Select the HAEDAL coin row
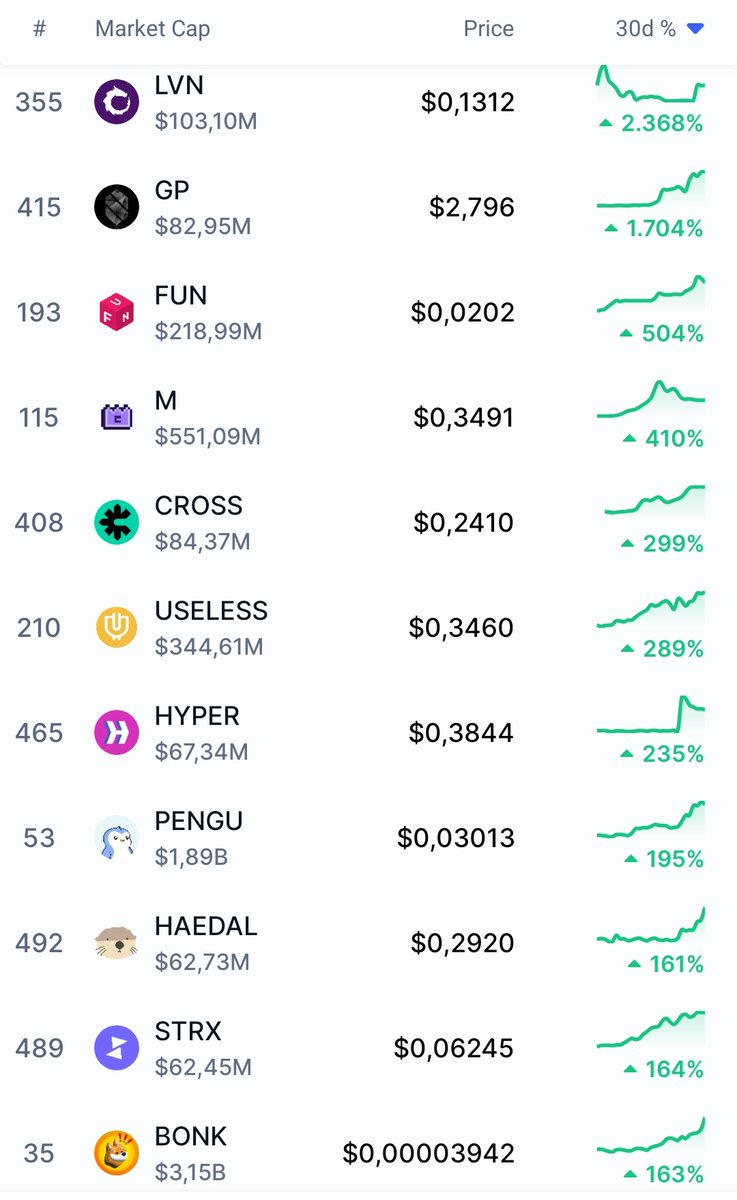 (x=368, y=942)
